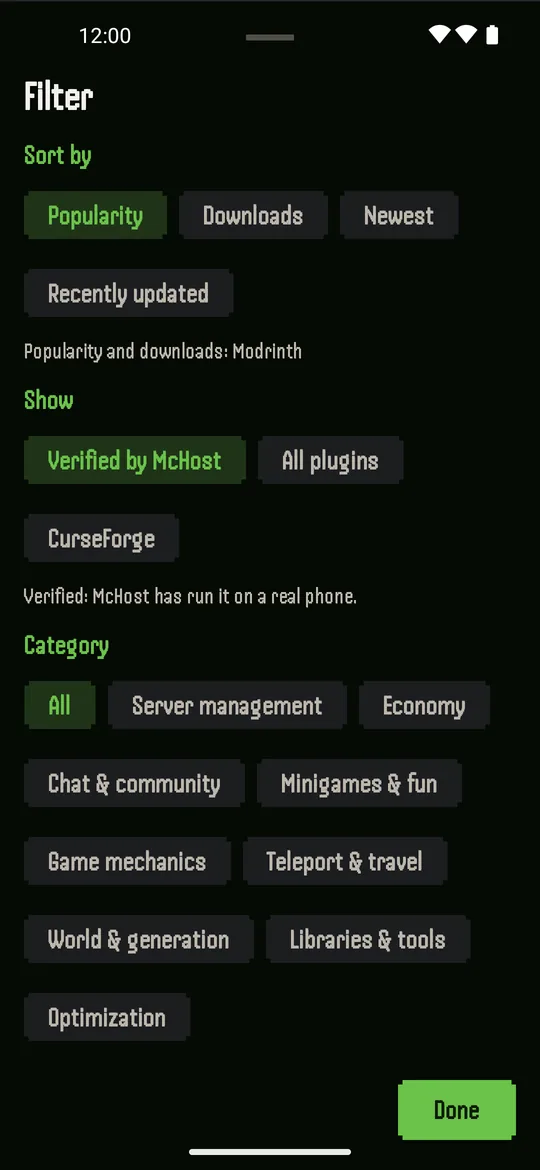
Task: Tap the All category chip
Action: point(60,705)
